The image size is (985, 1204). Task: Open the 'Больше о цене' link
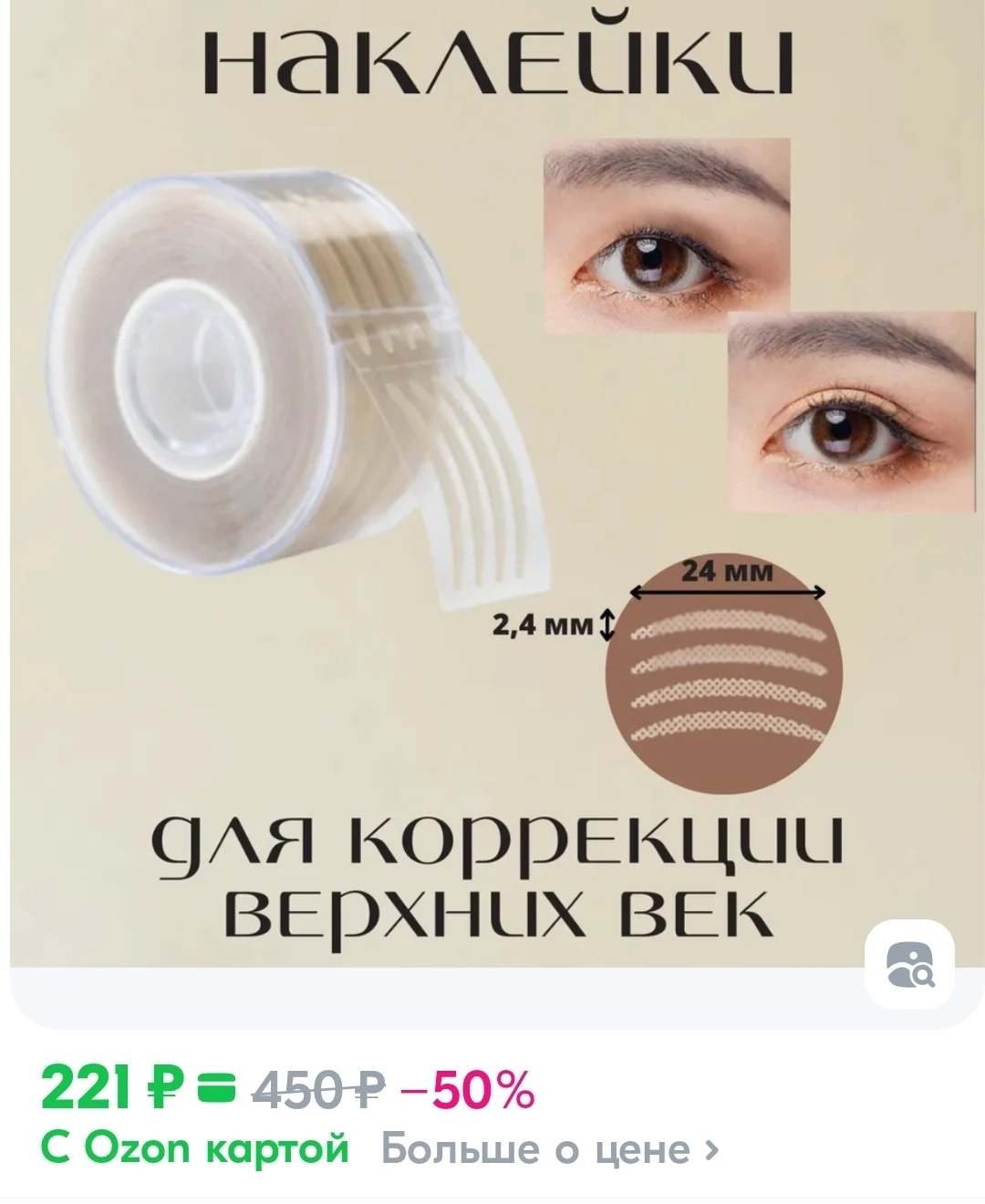click(x=549, y=1149)
